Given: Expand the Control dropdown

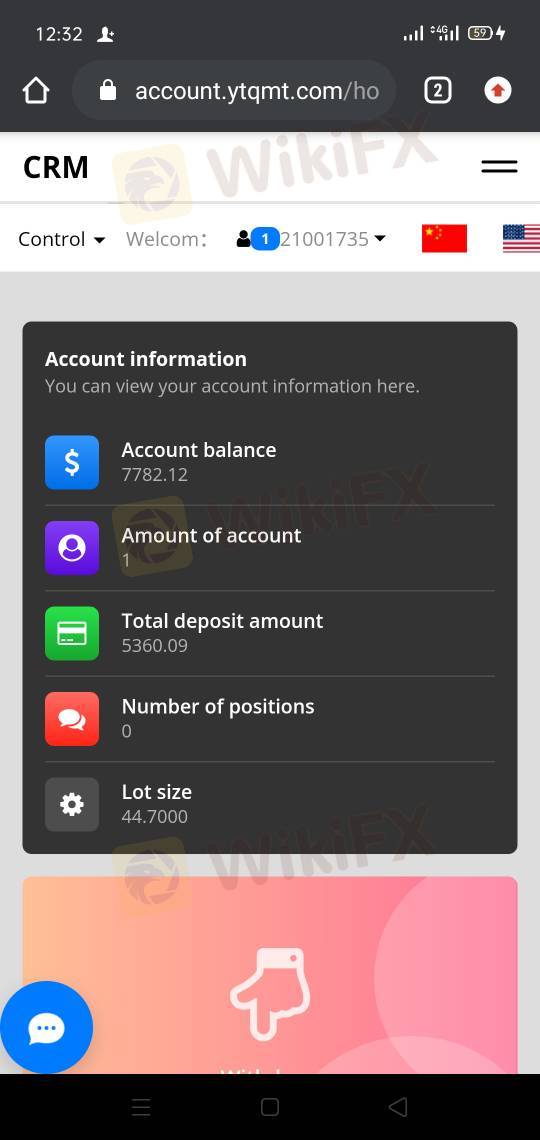Looking at the screenshot, I should pyautogui.click(x=62, y=239).
